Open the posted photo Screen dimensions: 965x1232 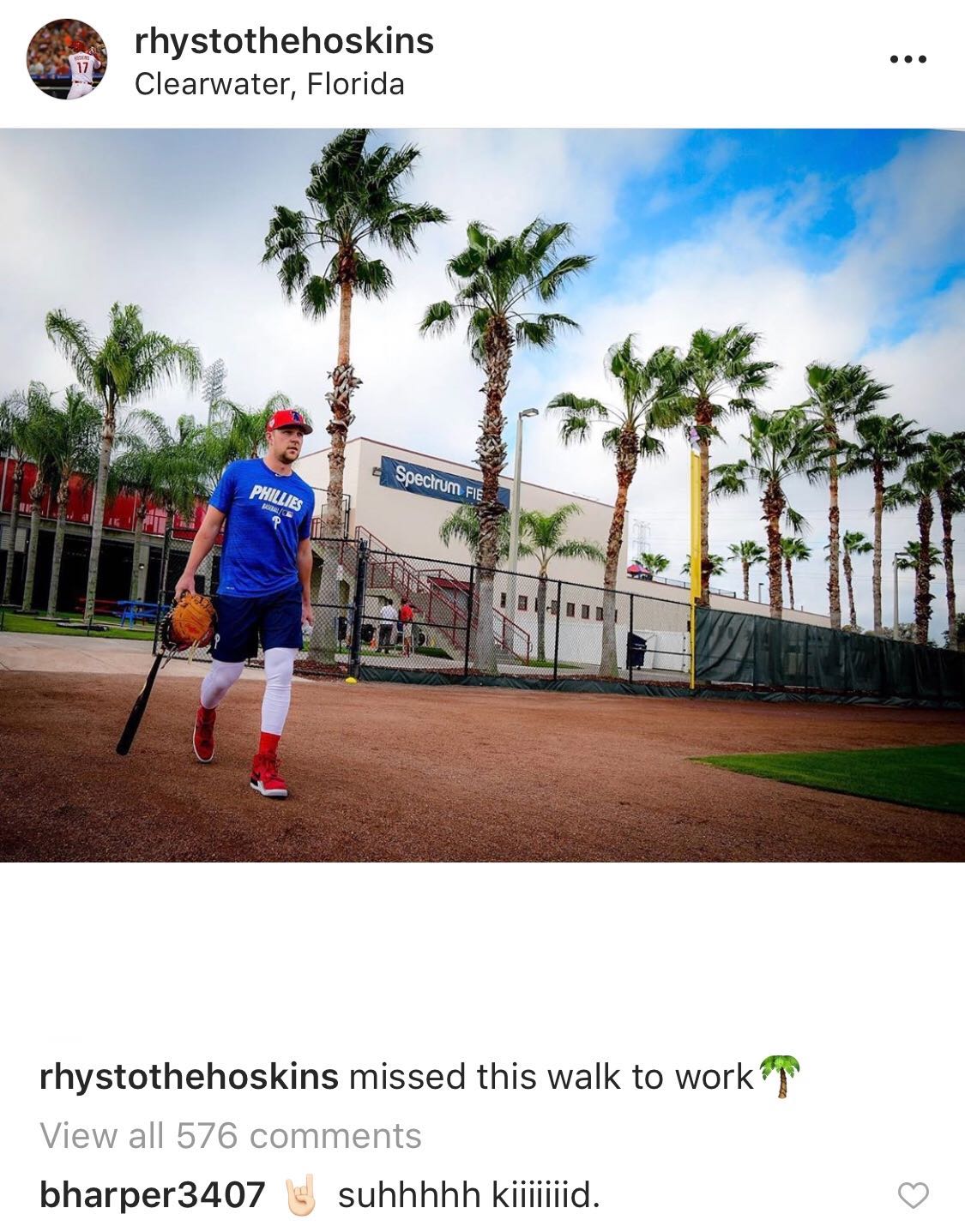click(x=482, y=495)
